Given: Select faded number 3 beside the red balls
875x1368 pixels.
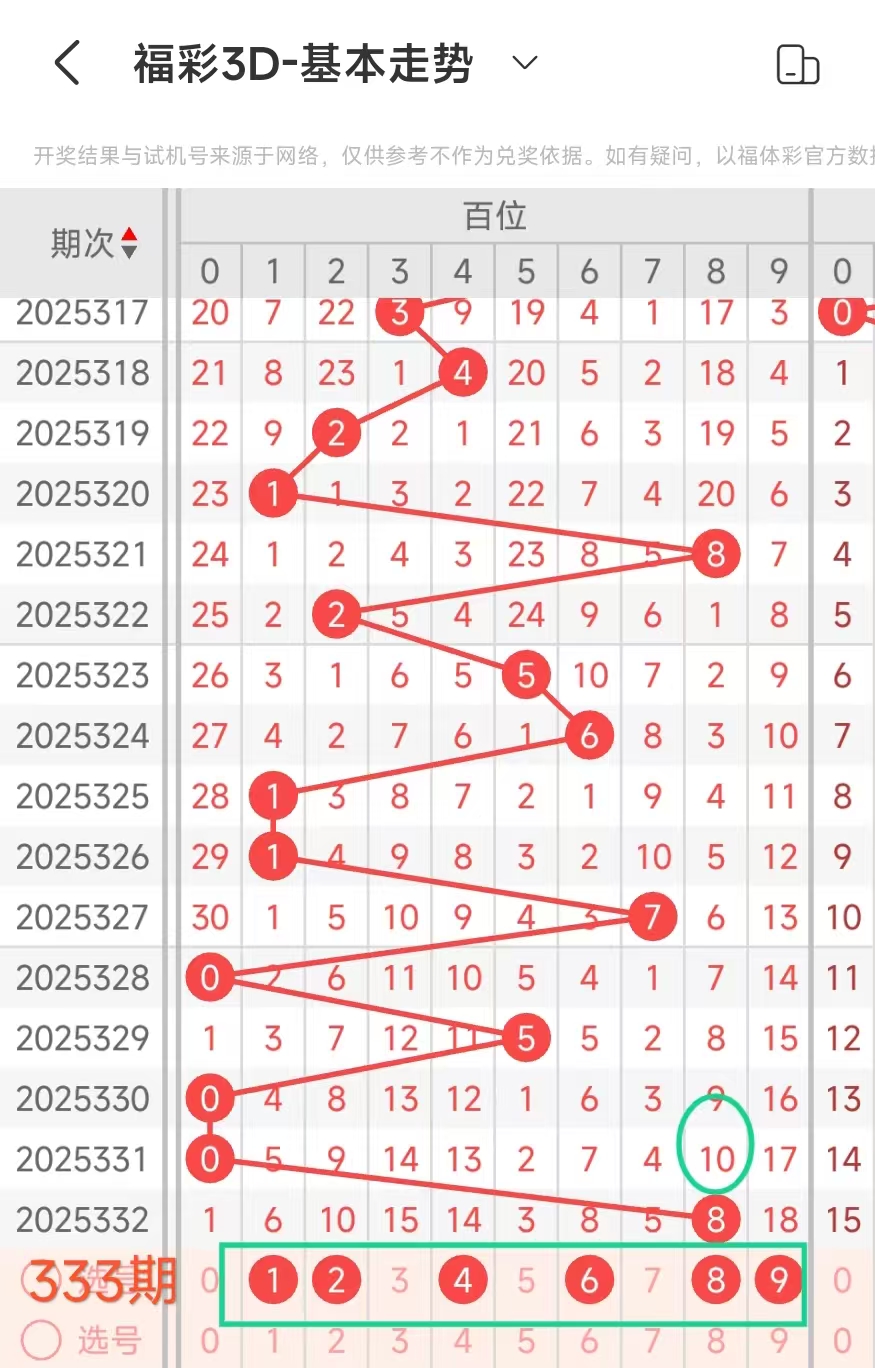Looking at the screenshot, I should coord(399,1280).
